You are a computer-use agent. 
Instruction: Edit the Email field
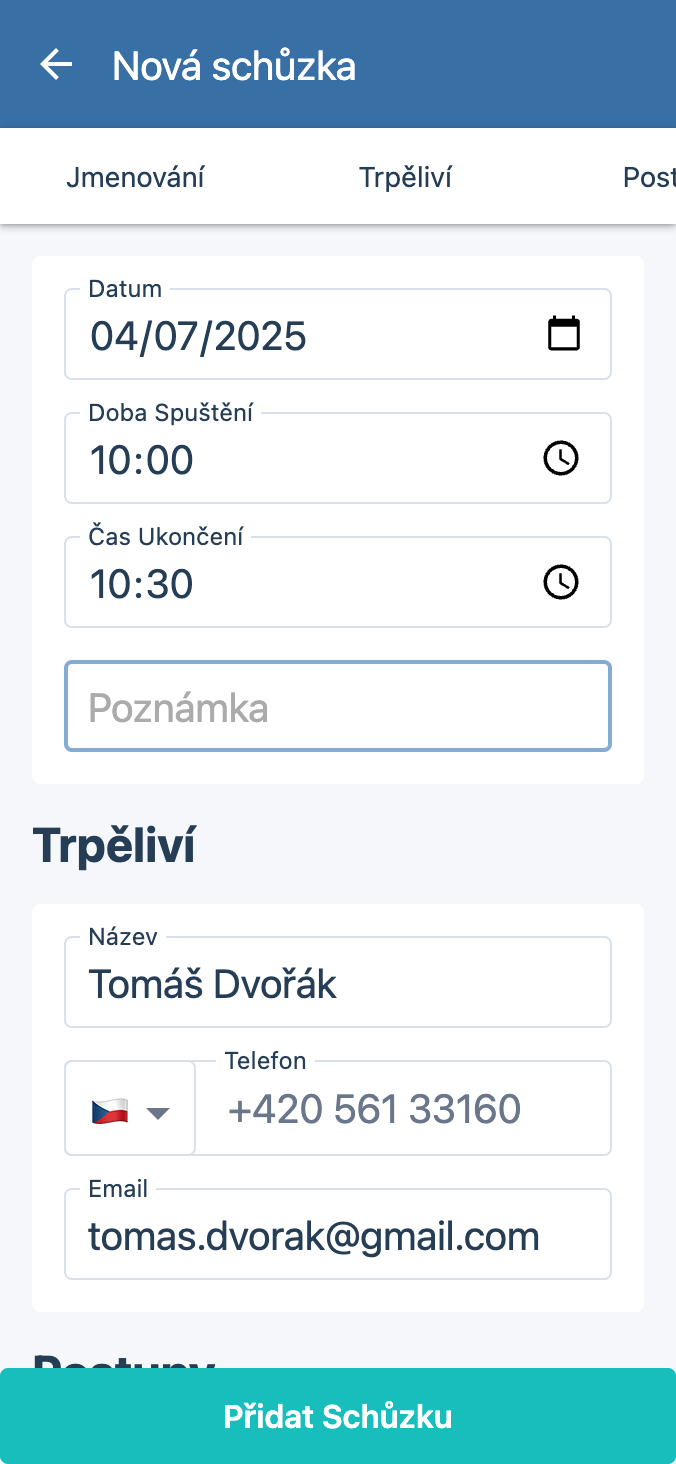(x=338, y=1235)
